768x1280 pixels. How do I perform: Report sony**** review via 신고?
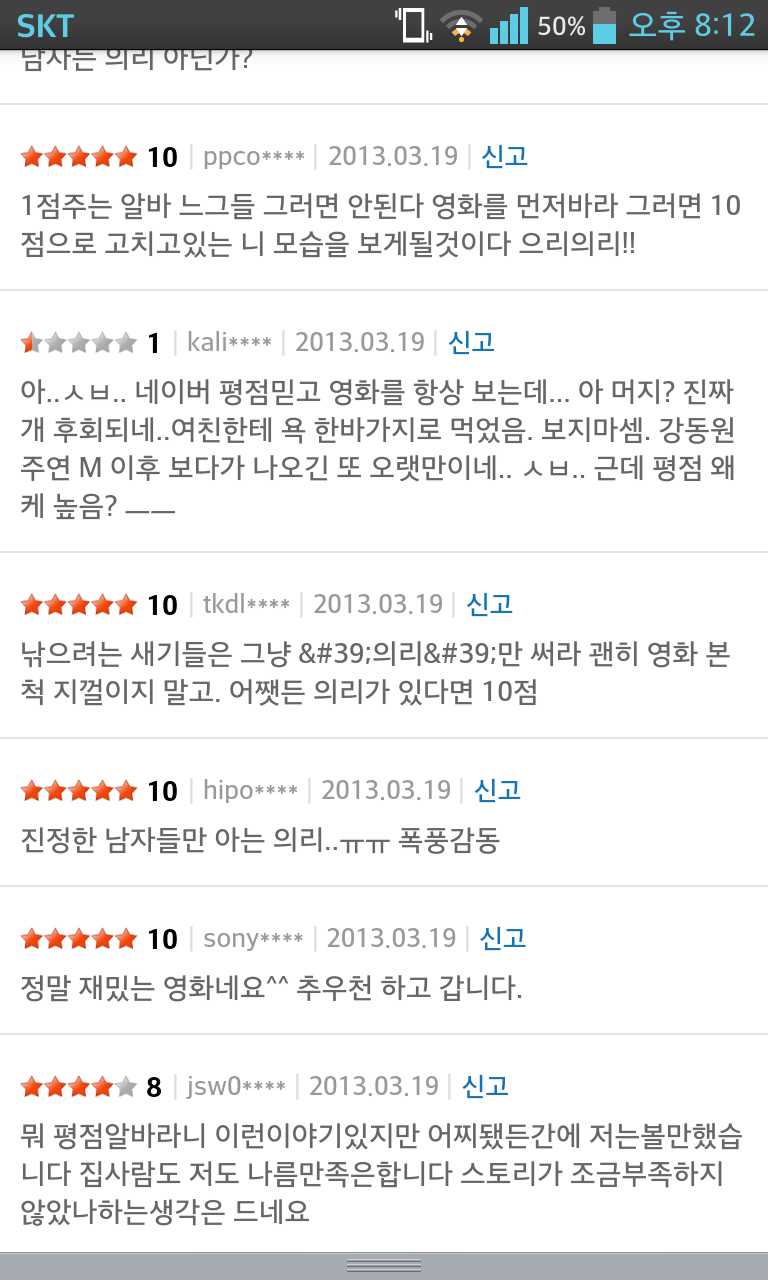pyautogui.click(x=503, y=938)
